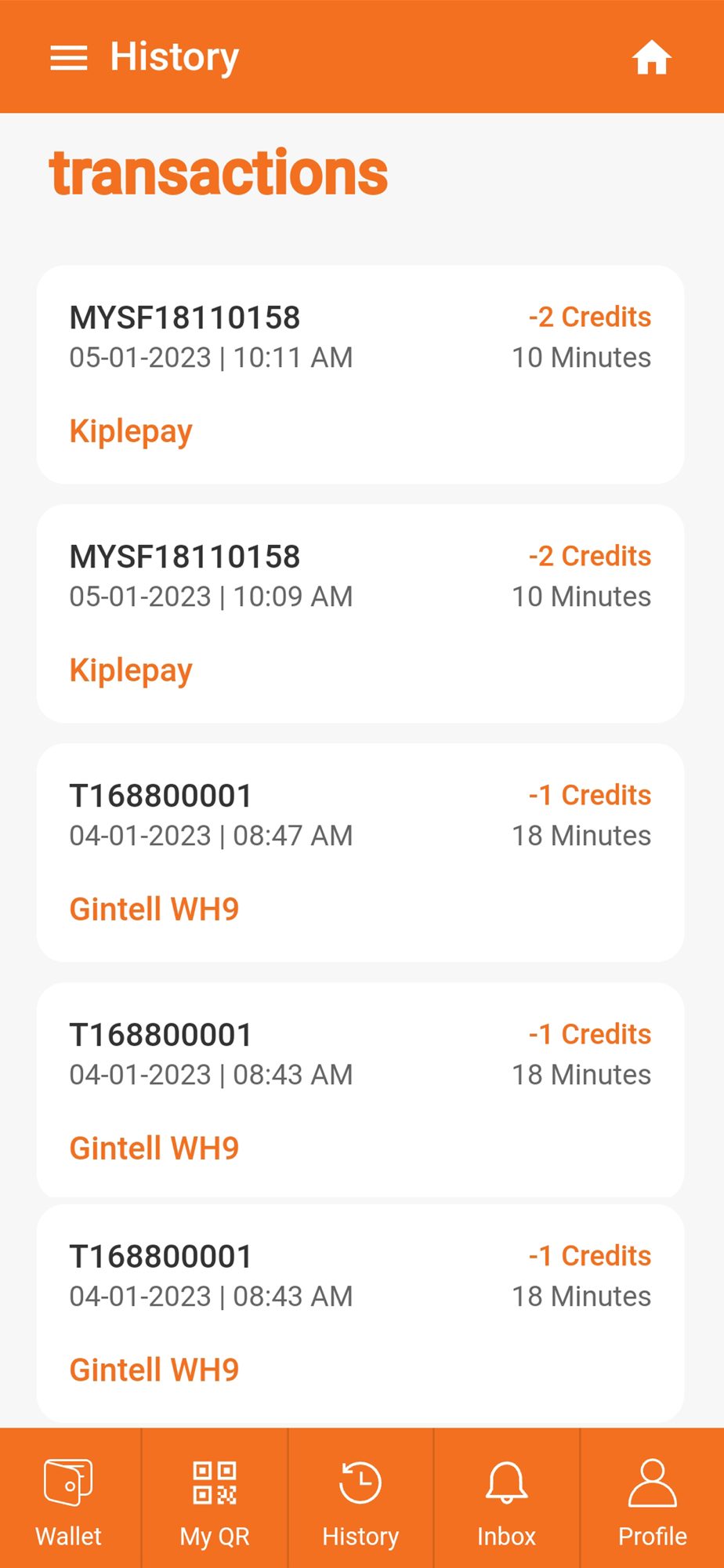Open the Inbox tab
724x1568 pixels.
(506, 1499)
